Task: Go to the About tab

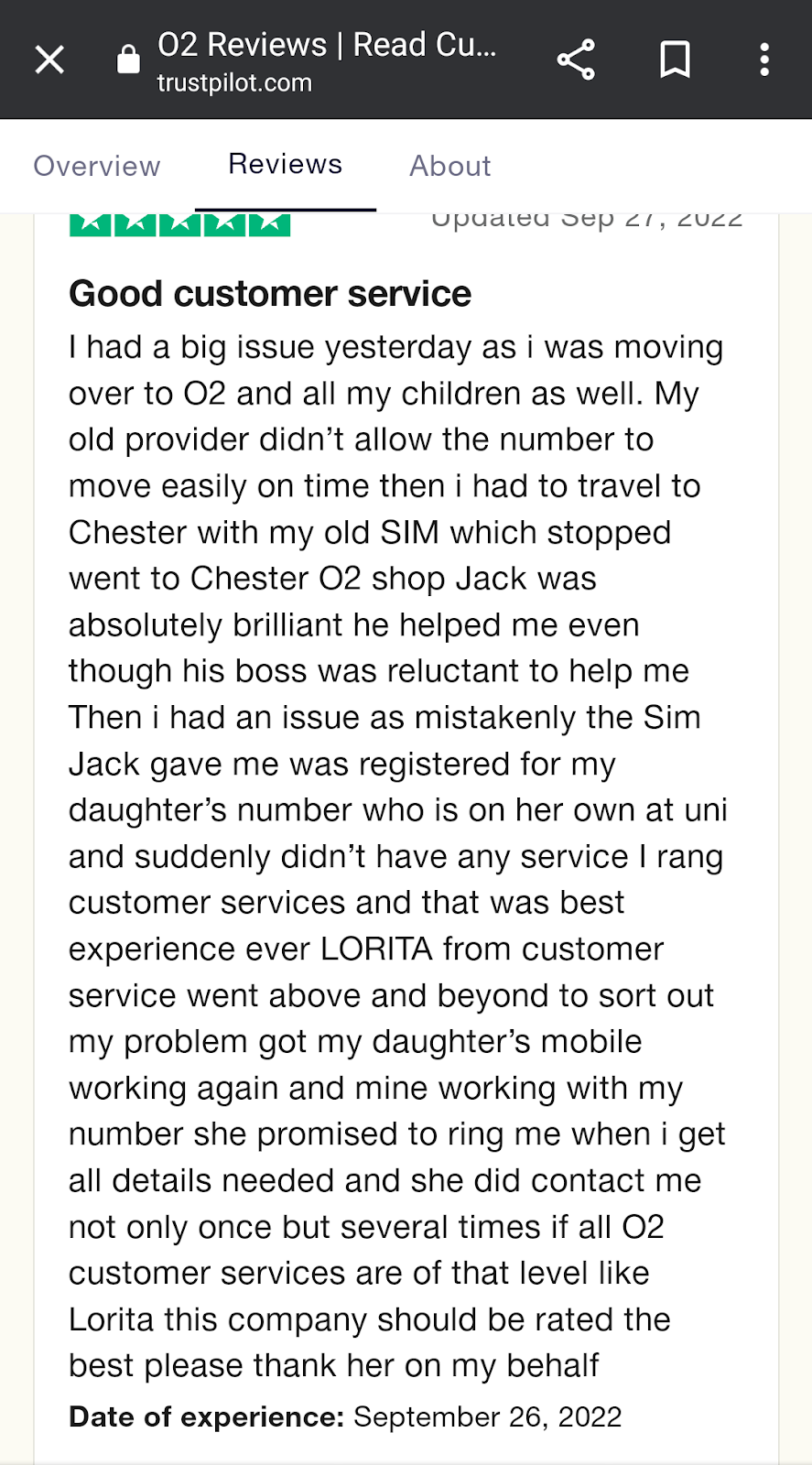Action: pos(449,166)
